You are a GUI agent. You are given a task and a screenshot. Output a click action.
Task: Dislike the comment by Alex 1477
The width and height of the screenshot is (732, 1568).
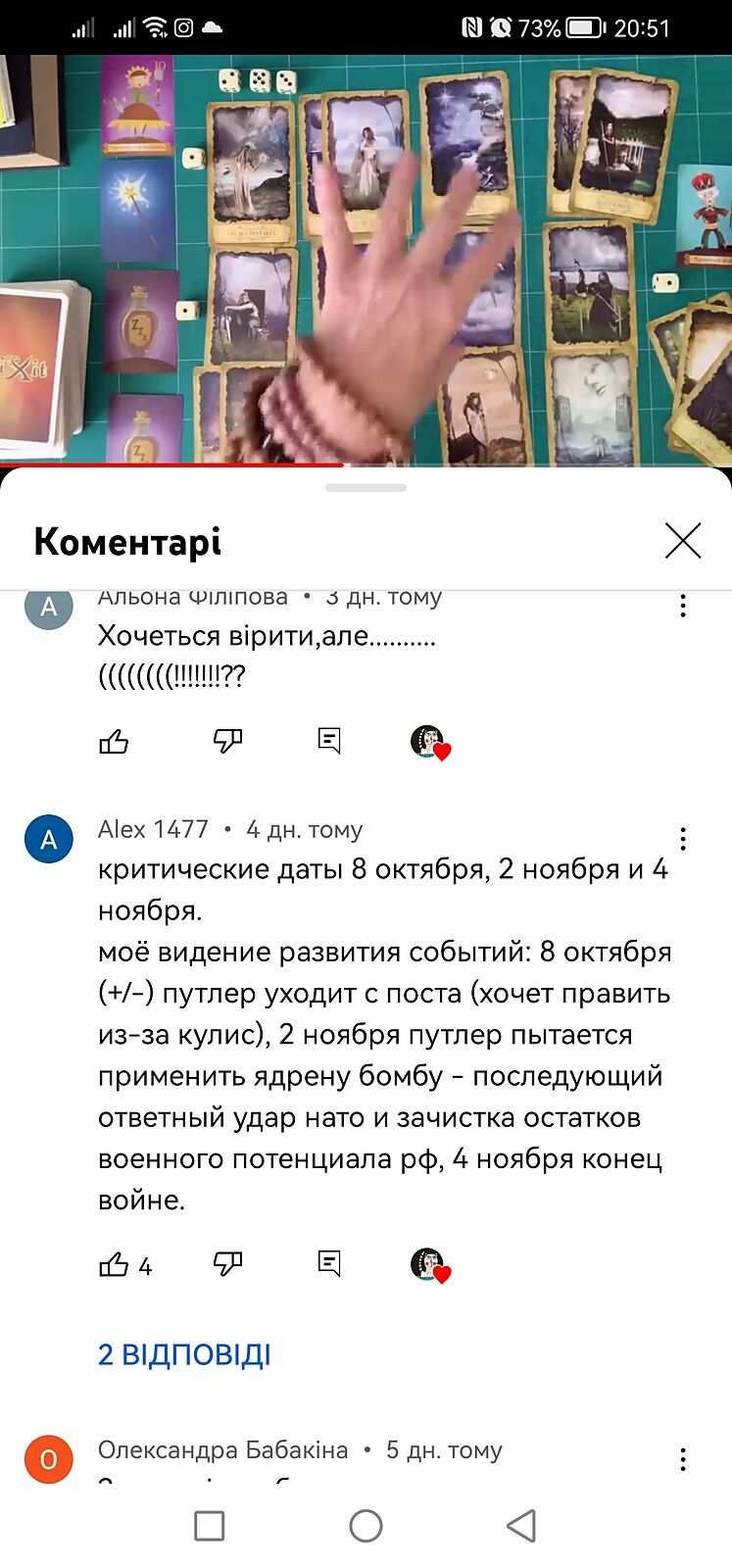(227, 1264)
